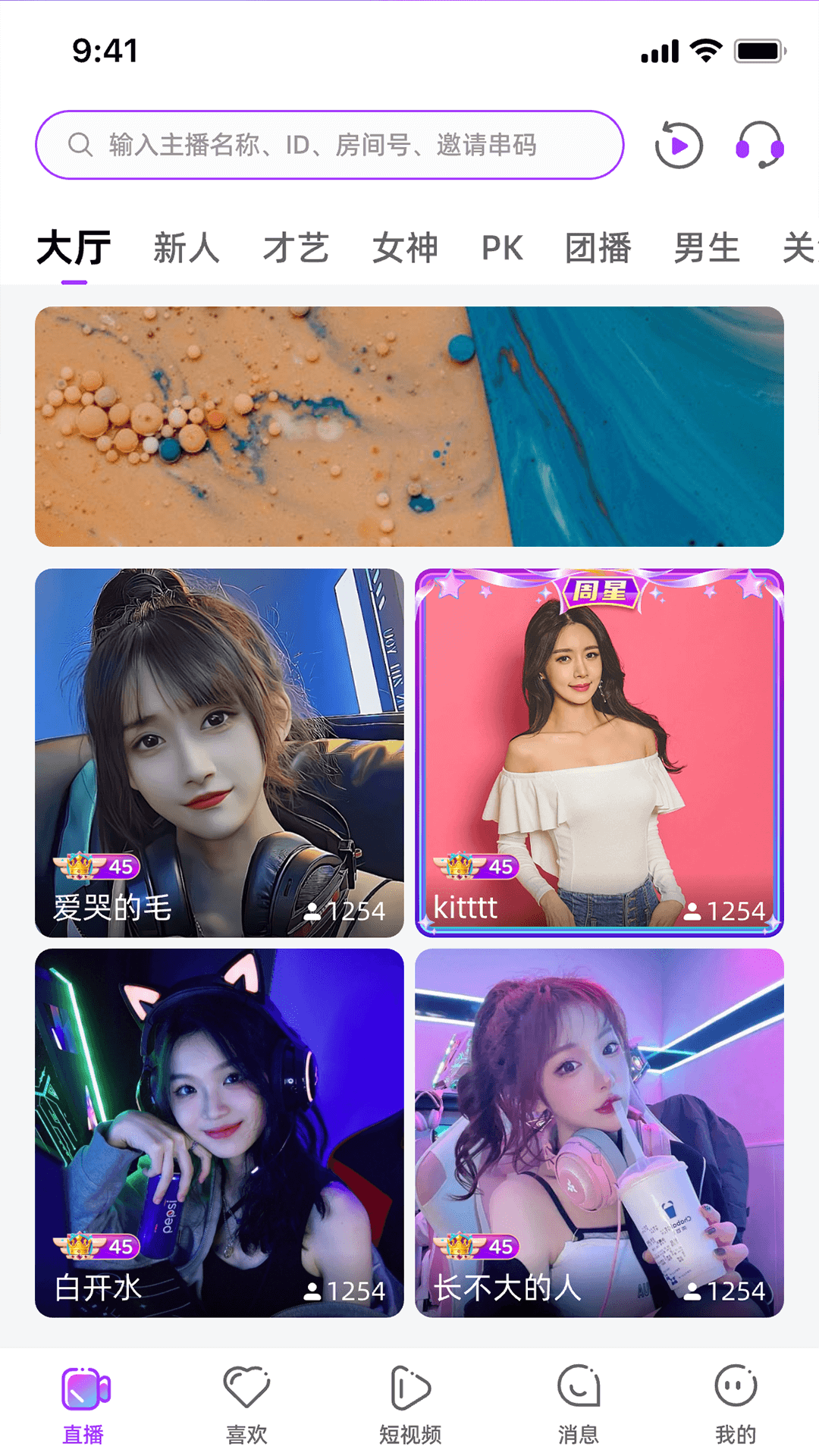Enter 爱哭的毛's live room

(219, 752)
